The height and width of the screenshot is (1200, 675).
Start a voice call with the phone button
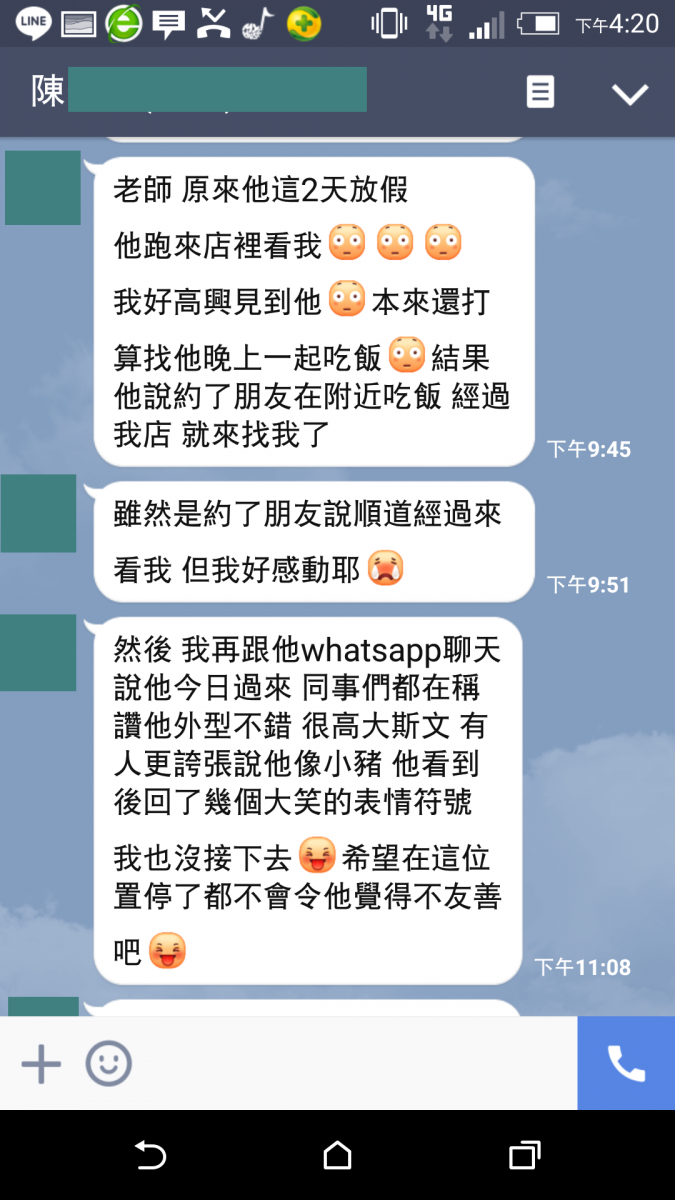point(626,1064)
